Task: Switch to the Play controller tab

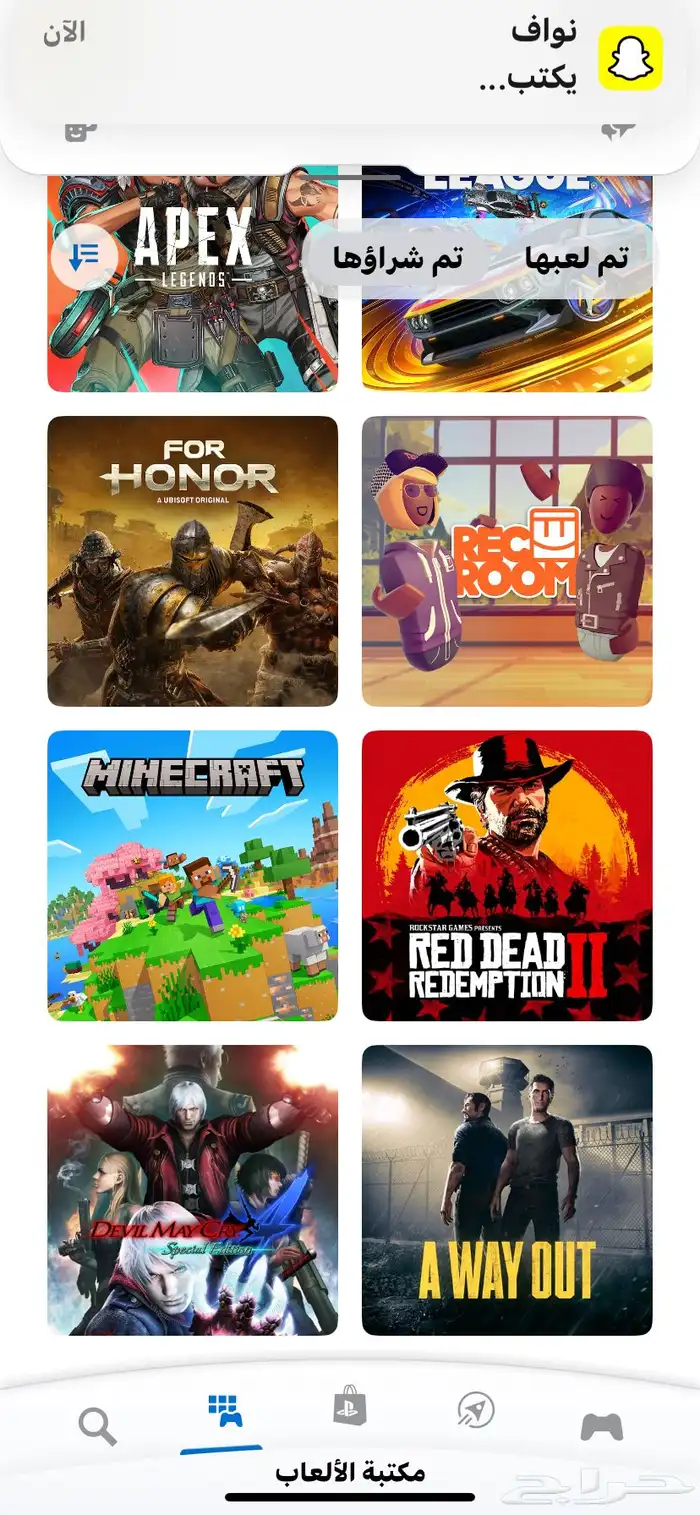Action: click(x=601, y=1427)
